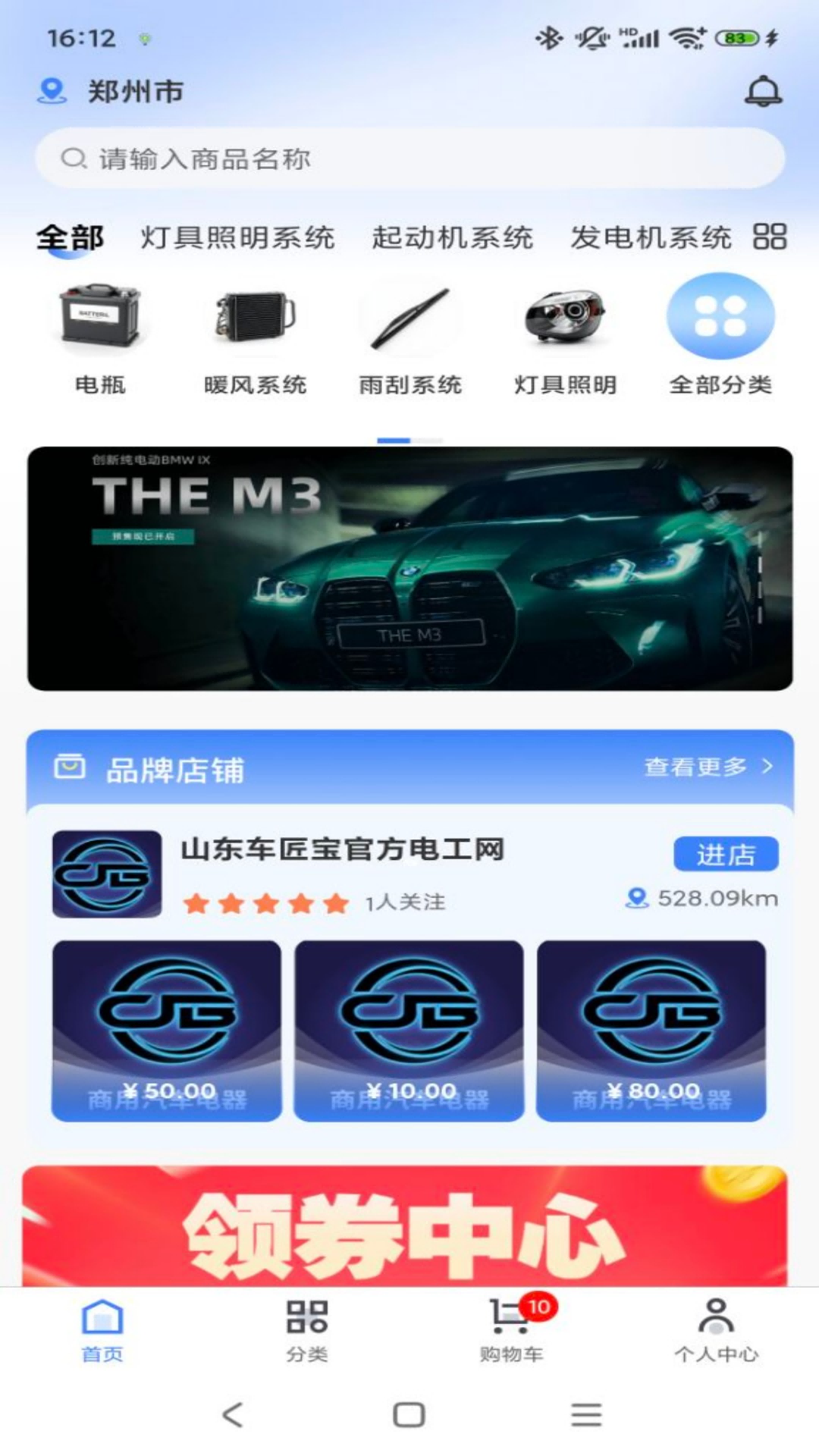Switch to the 灯具照明系统 category tab
Screen dimensions: 819x1456
click(239, 237)
